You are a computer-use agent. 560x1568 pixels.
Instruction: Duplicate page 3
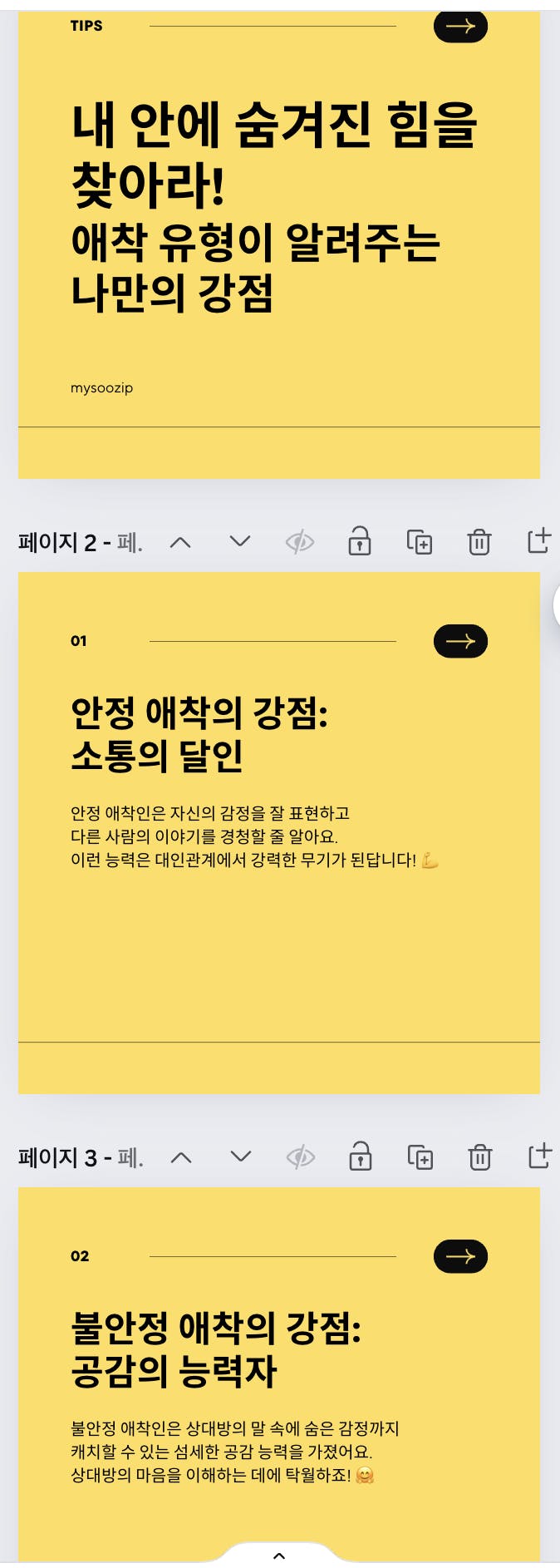pyautogui.click(x=420, y=1157)
